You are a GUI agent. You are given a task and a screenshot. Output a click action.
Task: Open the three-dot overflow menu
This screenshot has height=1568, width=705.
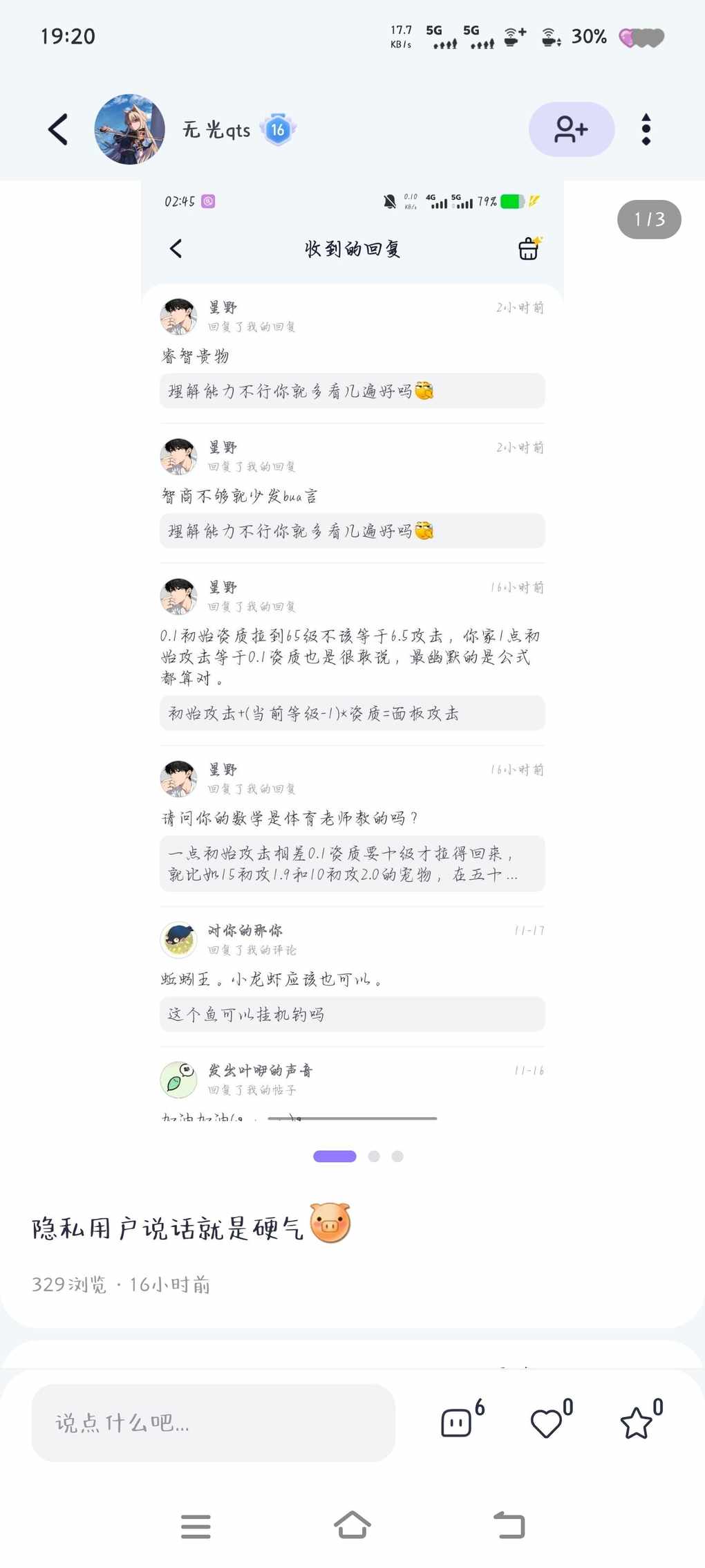coord(646,129)
